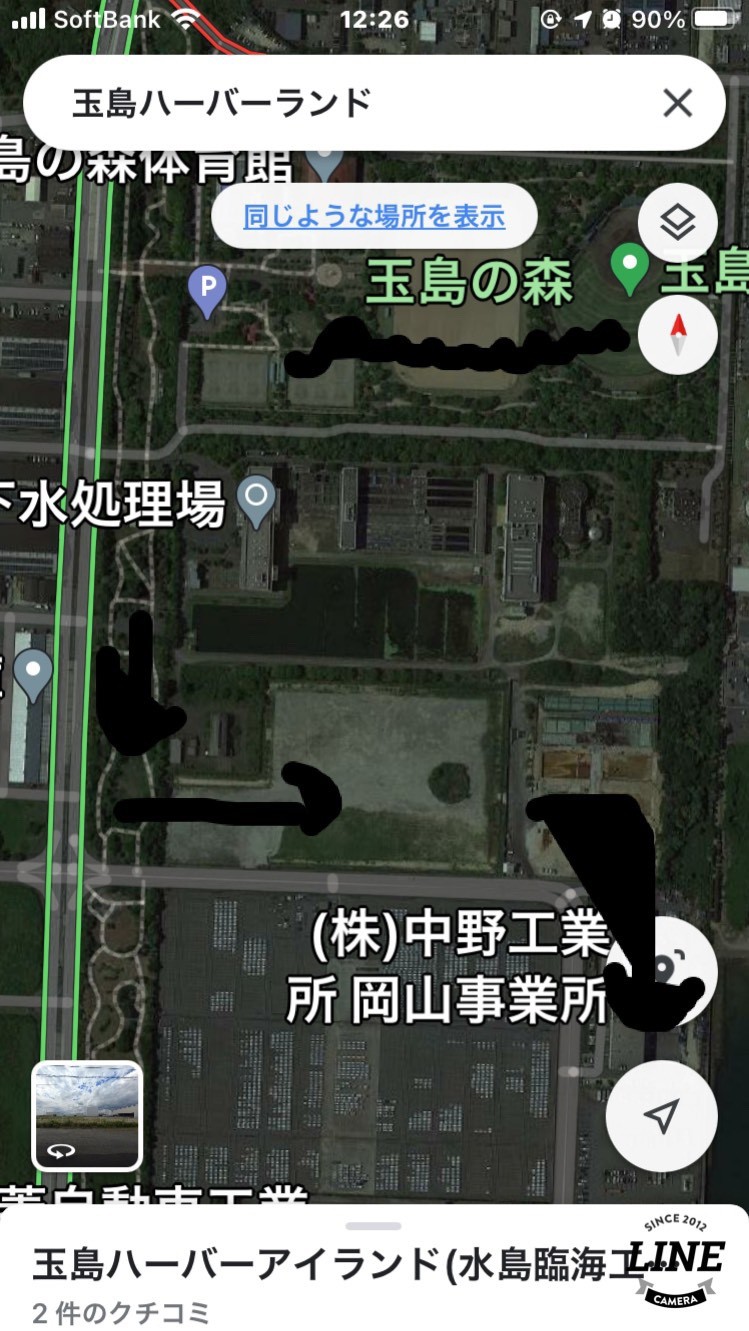Expand the 玉島ハーバーアイランド place sheet
This screenshot has height=1331, width=749.
(x=374, y=1268)
